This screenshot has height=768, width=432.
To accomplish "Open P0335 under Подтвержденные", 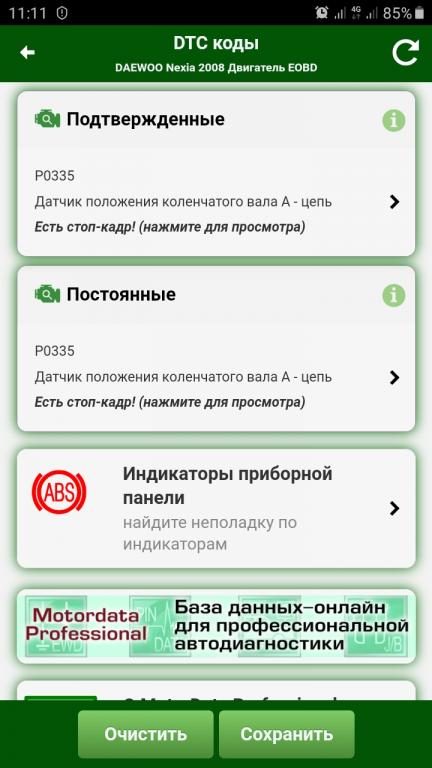I will click(216, 202).
